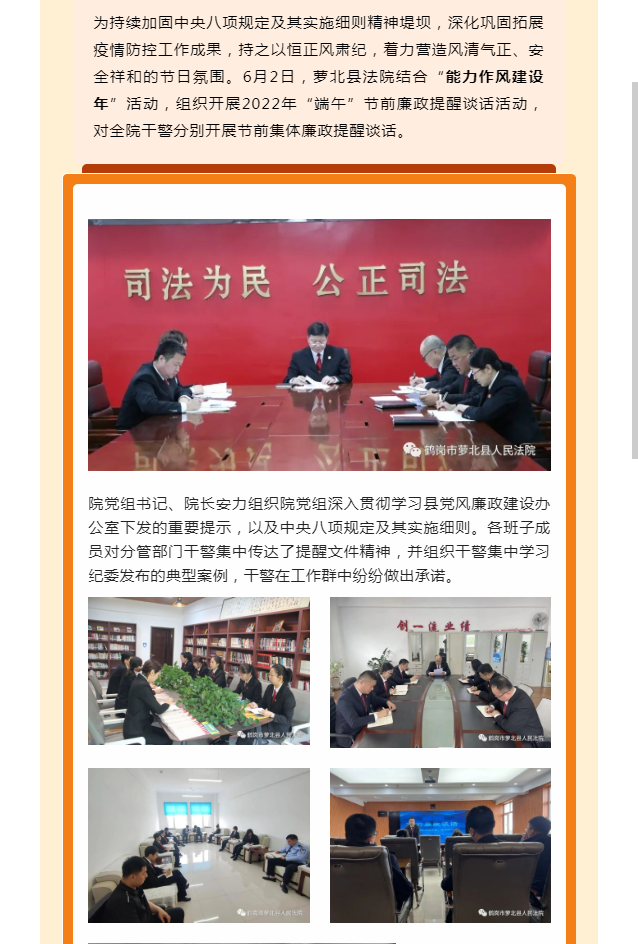The height and width of the screenshot is (944, 638).
Task: Open the conference room with screen photo
Action: [440, 845]
